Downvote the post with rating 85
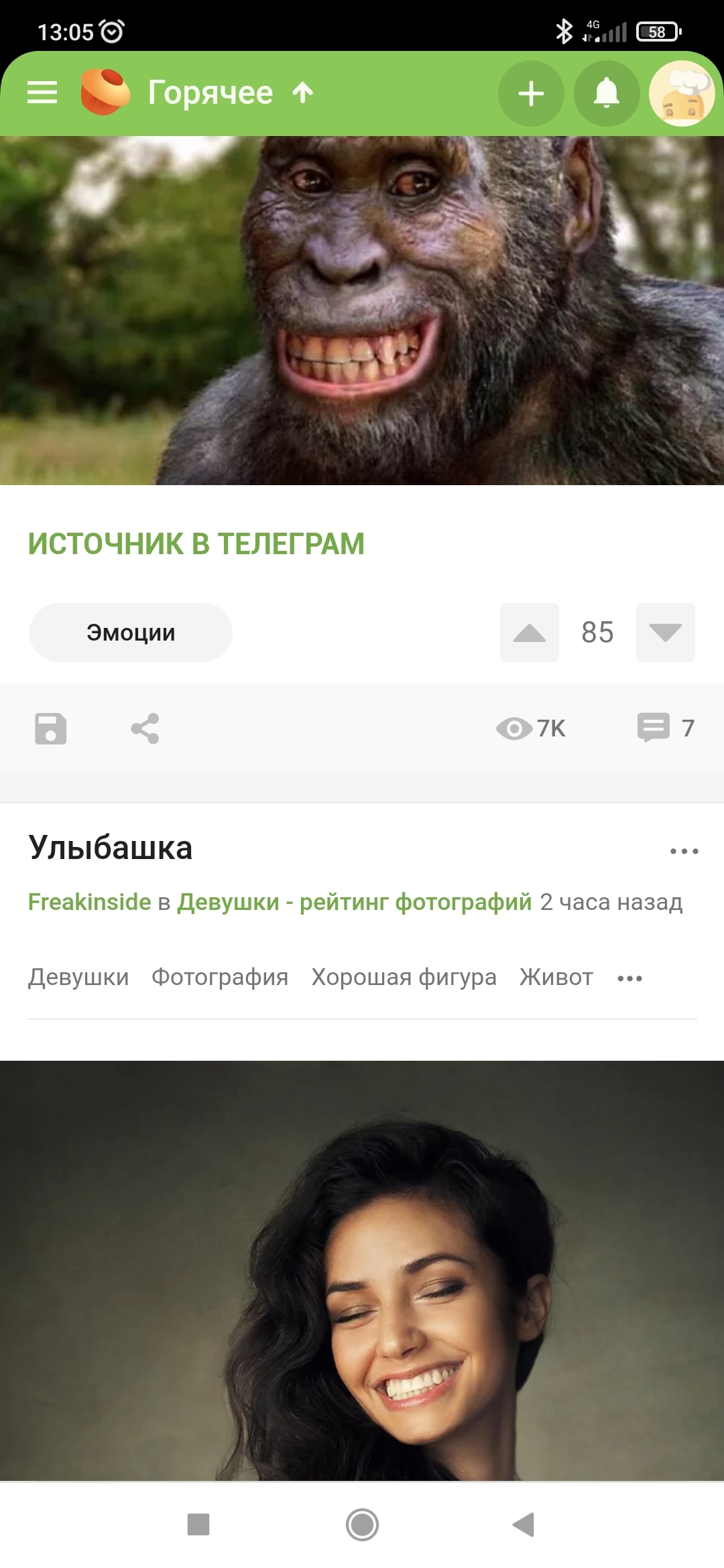This screenshot has width=724, height=1568. pos(665,633)
